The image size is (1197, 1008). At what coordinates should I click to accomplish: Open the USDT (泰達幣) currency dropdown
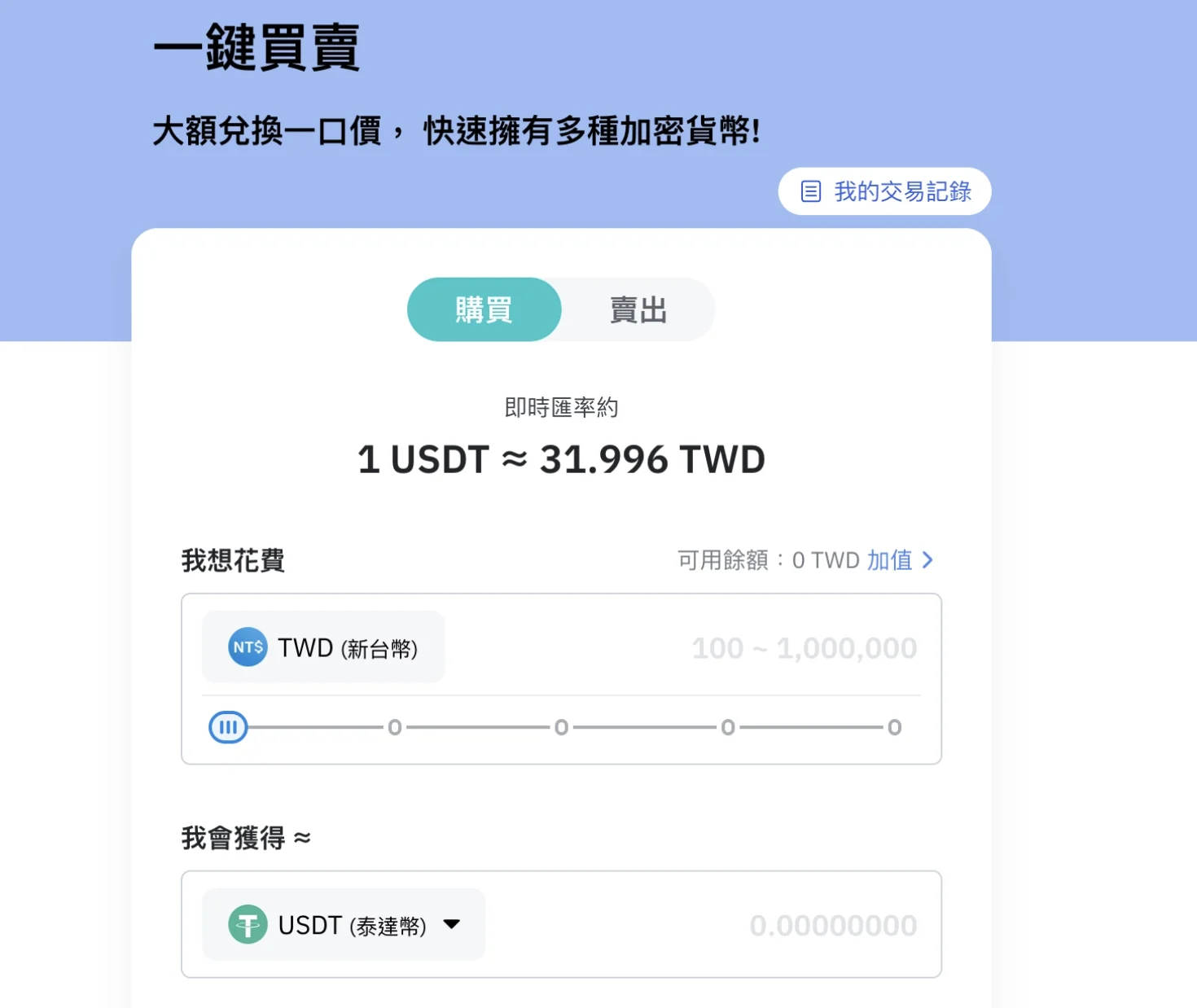point(344,925)
